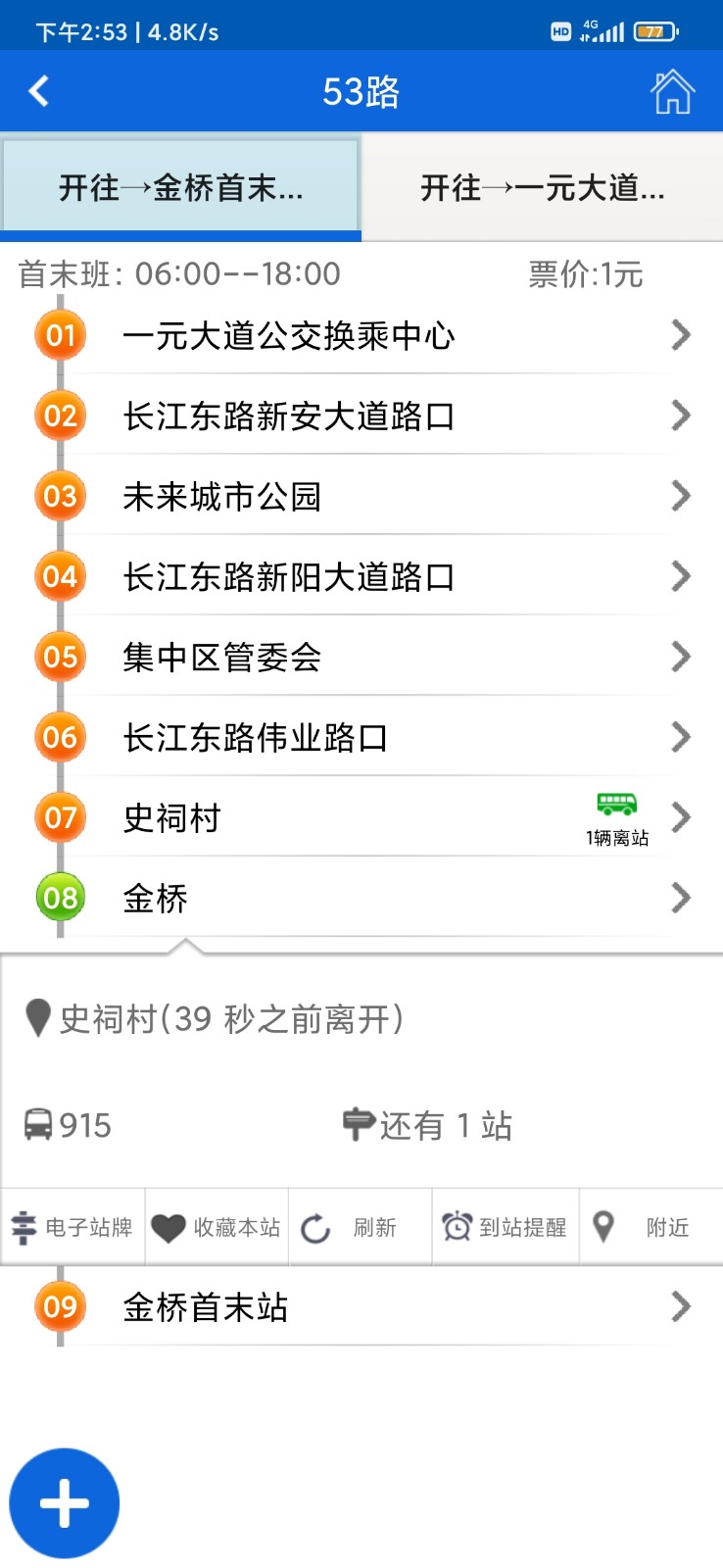Image resolution: width=723 pixels, height=1568 pixels.
Task: Tap the blue plus floating button
Action: click(x=65, y=1502)
